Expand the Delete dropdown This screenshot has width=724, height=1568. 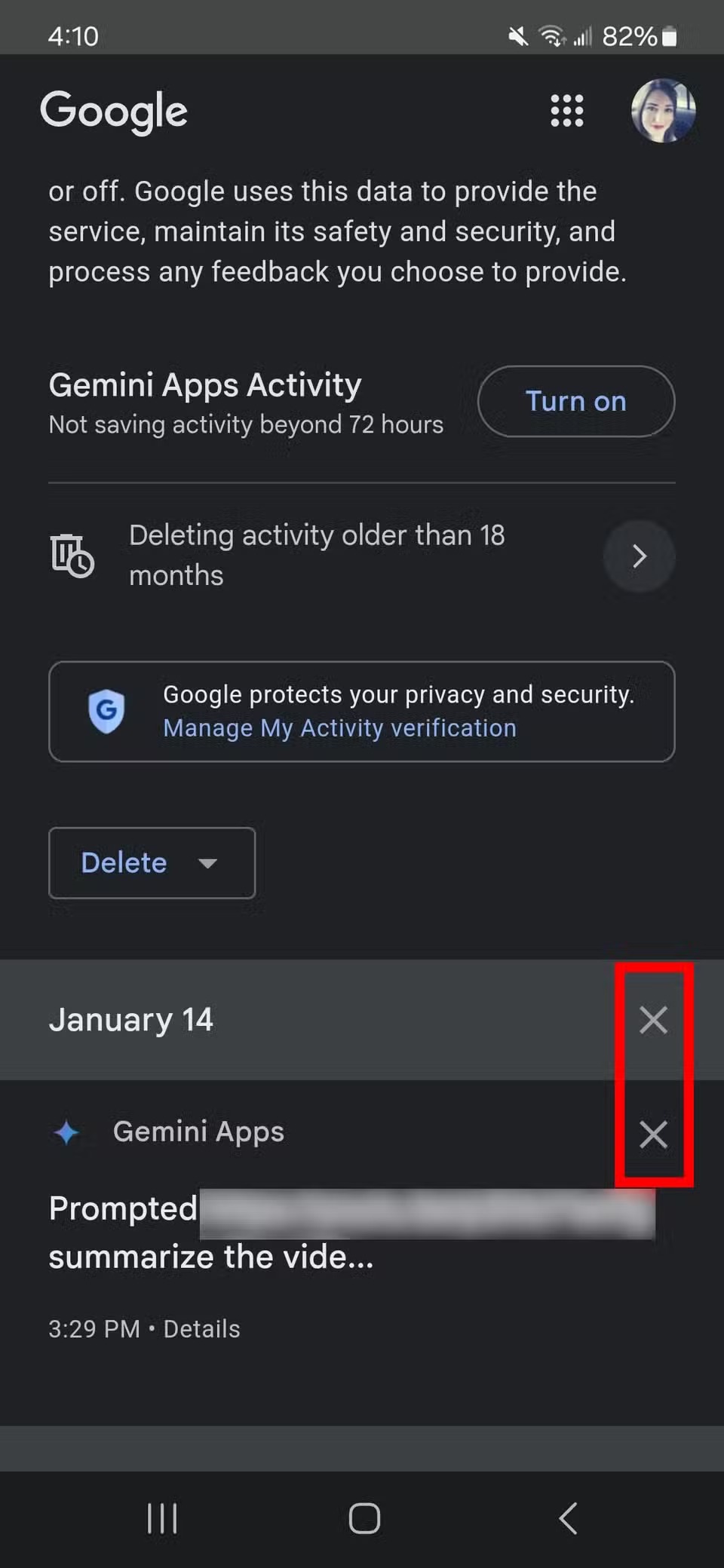152,862
